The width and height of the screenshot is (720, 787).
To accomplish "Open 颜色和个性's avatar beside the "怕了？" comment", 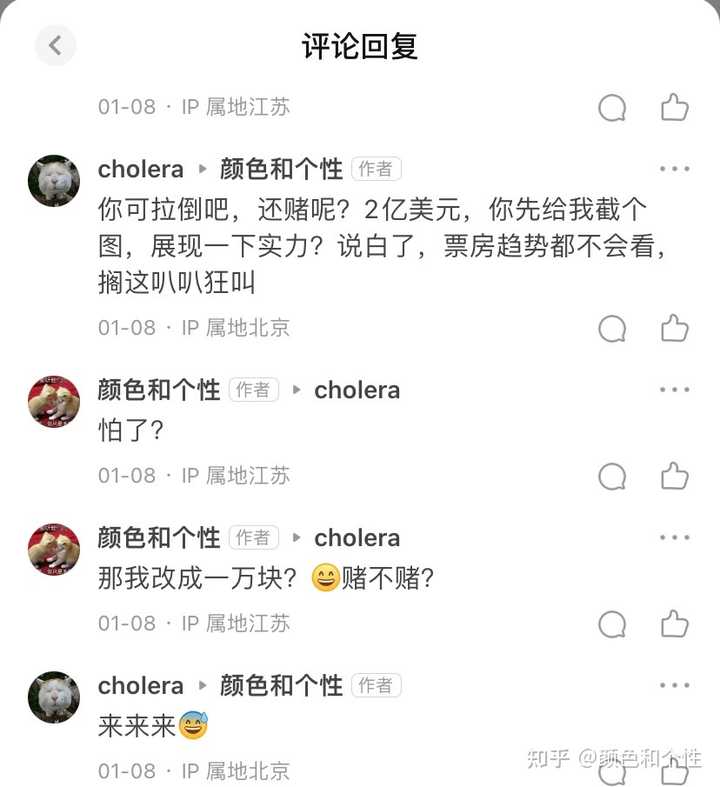I will [x=54, y=402].
